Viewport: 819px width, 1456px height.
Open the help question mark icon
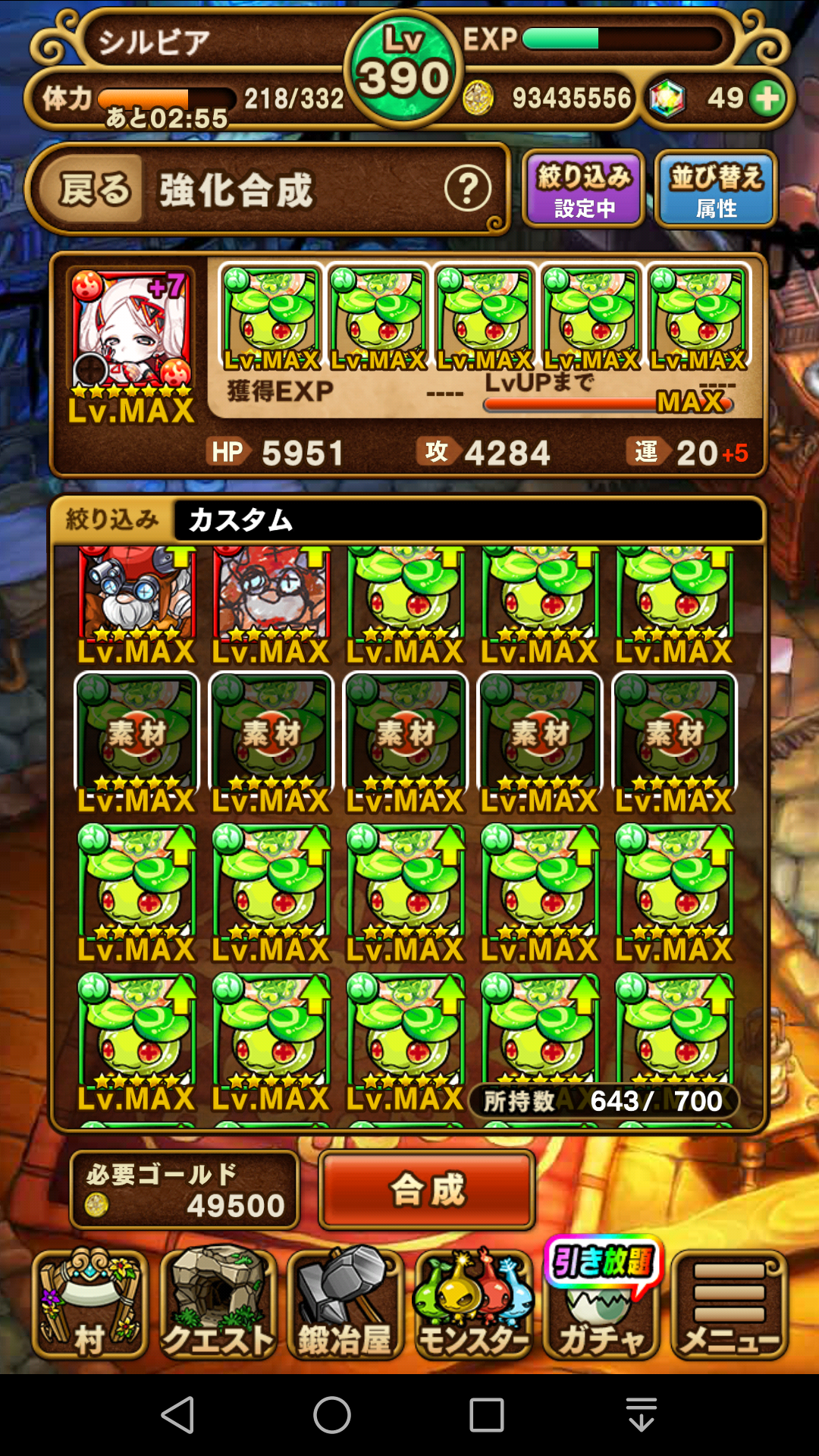pos(468,189)
